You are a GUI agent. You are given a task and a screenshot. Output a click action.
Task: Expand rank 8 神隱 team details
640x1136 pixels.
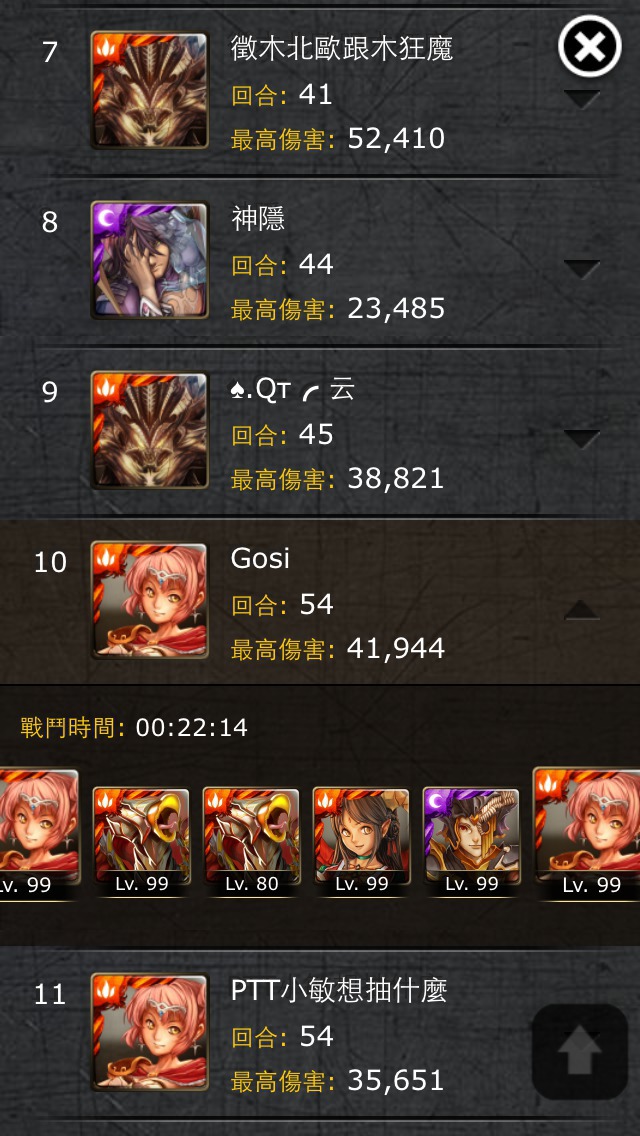(582, 269)
